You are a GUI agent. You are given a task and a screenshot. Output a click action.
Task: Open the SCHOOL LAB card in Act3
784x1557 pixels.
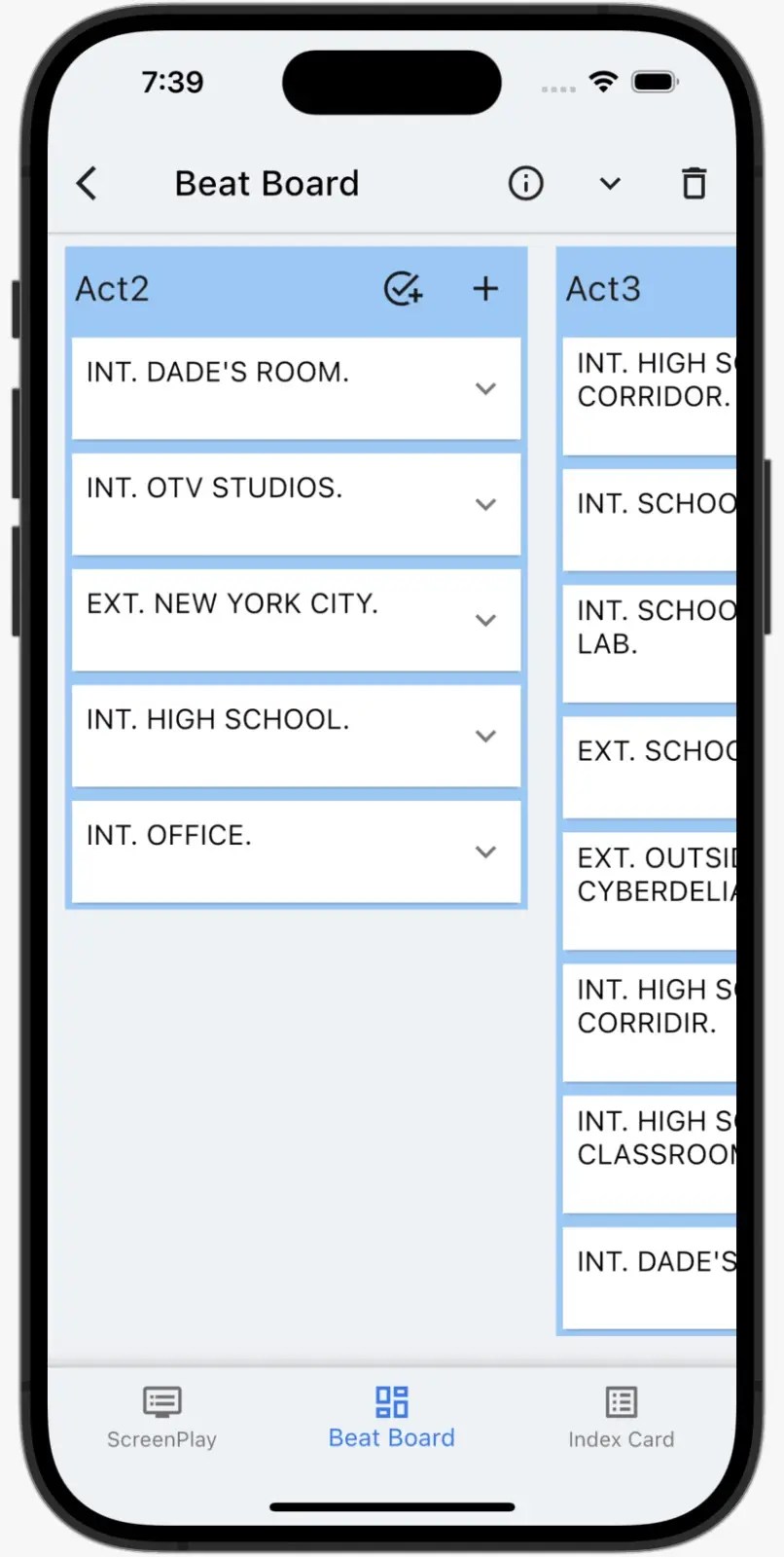[x=650, y=642]
